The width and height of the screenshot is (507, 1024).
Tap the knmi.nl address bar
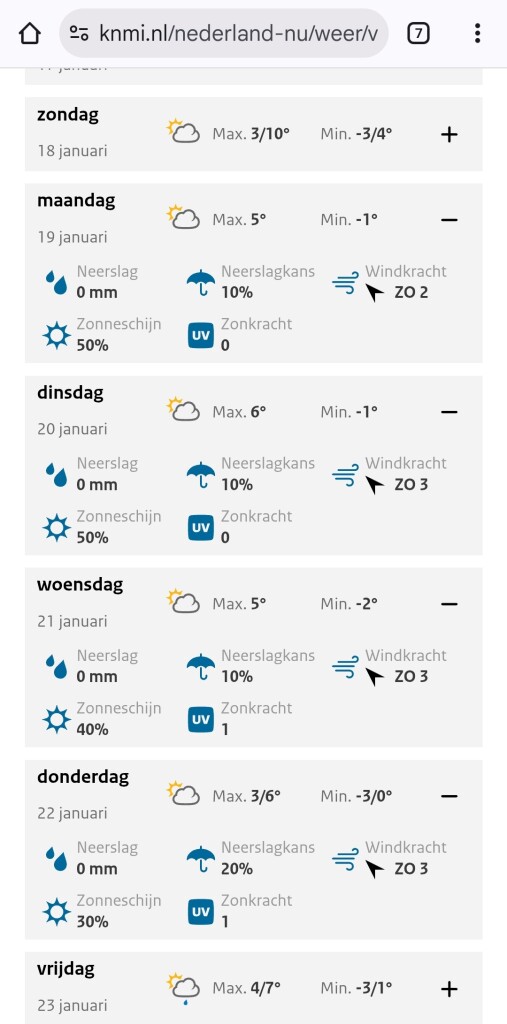[224, 33]
